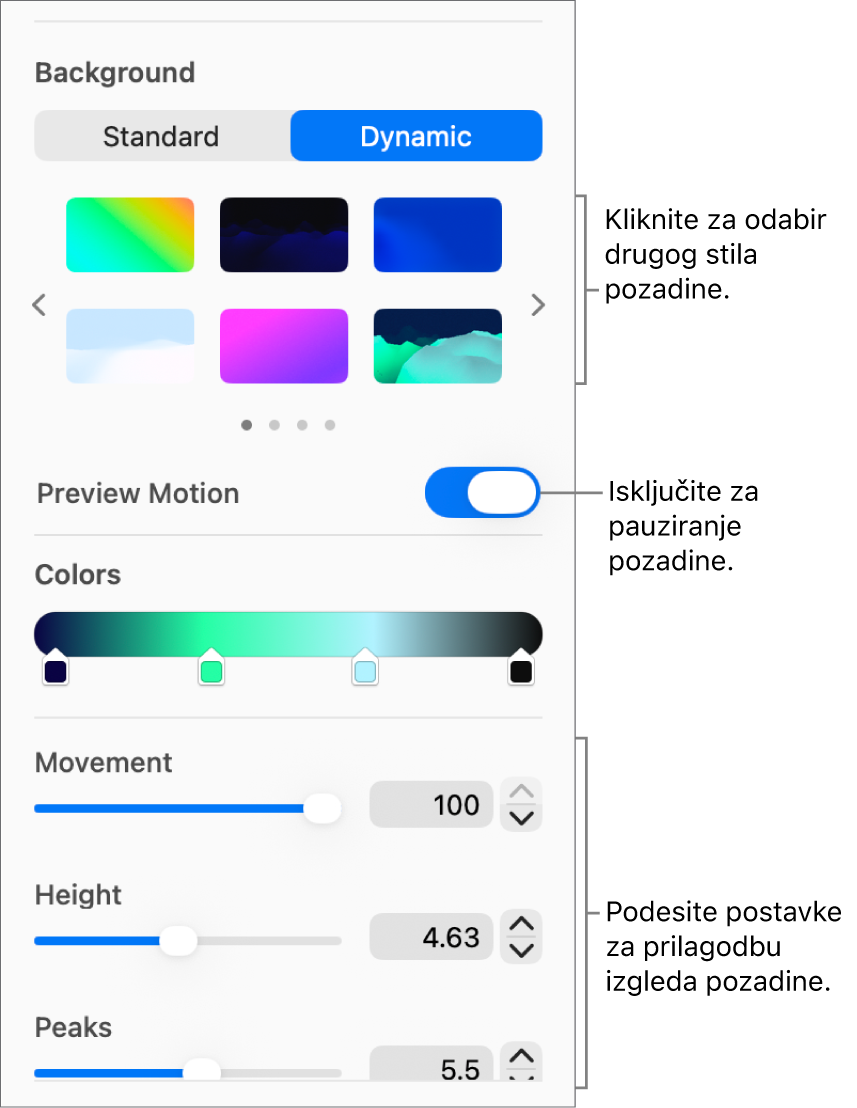The image size is (857, 1108).
Task: Increase Height value with stepper up arrow
Action: (x=522, y=925)
